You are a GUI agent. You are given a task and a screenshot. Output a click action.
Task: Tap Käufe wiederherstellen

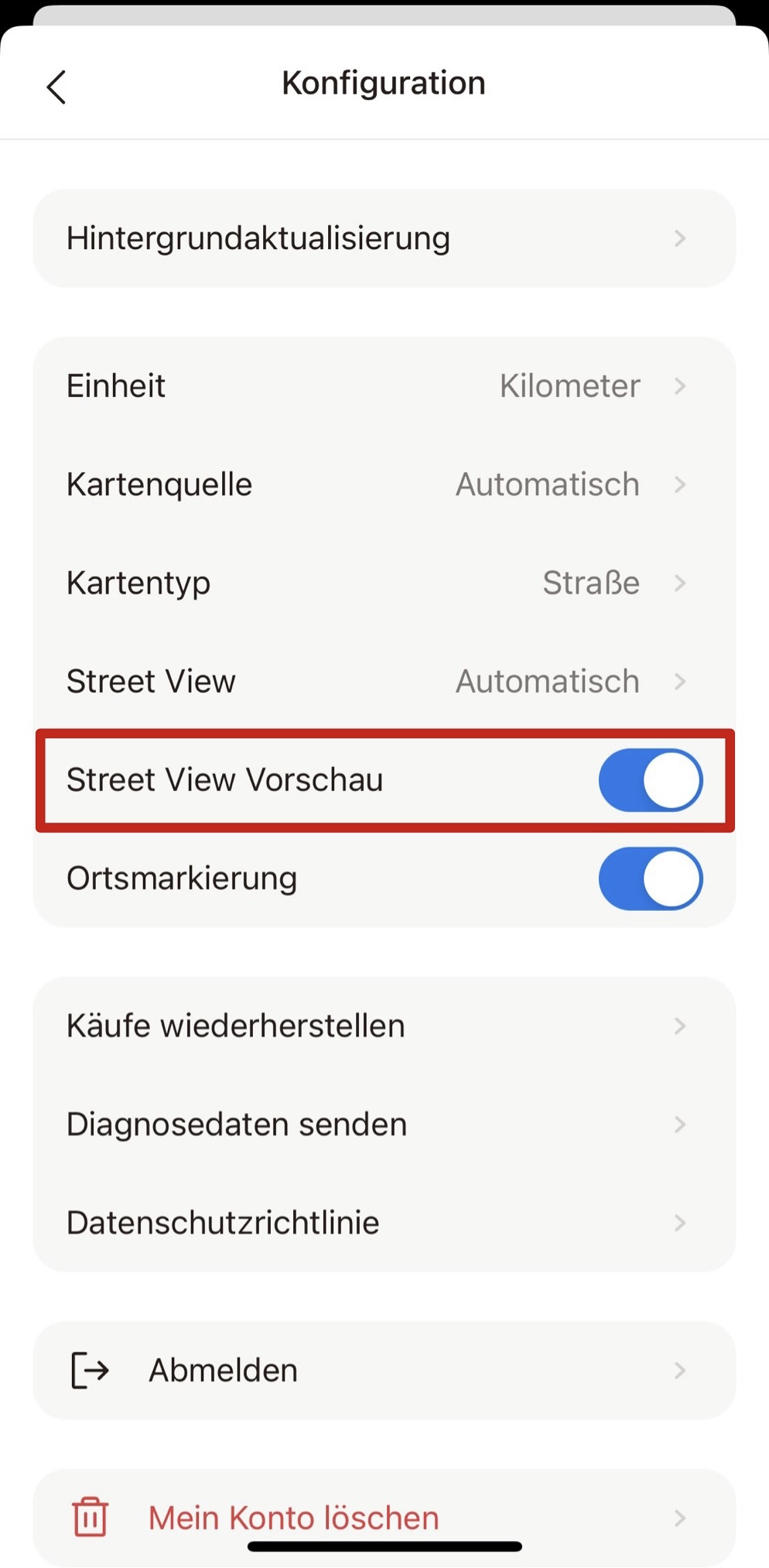pos(384,1026)
